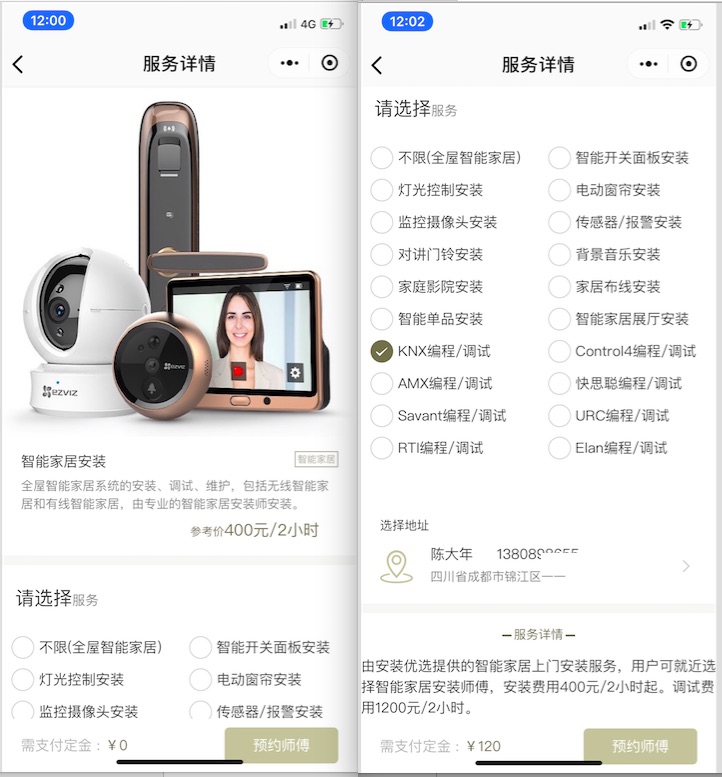Choose 家居布线安装 service

point(560,287)
